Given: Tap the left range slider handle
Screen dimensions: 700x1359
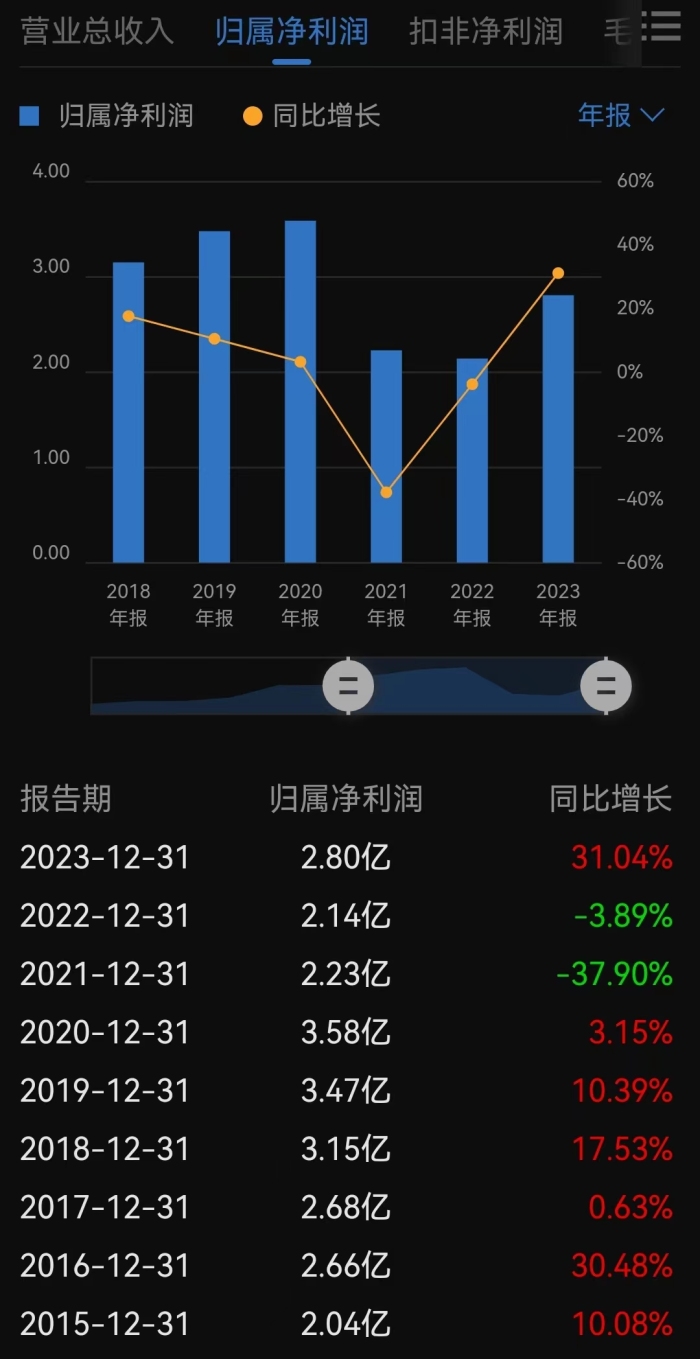Looking at the screenshot, I should point(348,686).
